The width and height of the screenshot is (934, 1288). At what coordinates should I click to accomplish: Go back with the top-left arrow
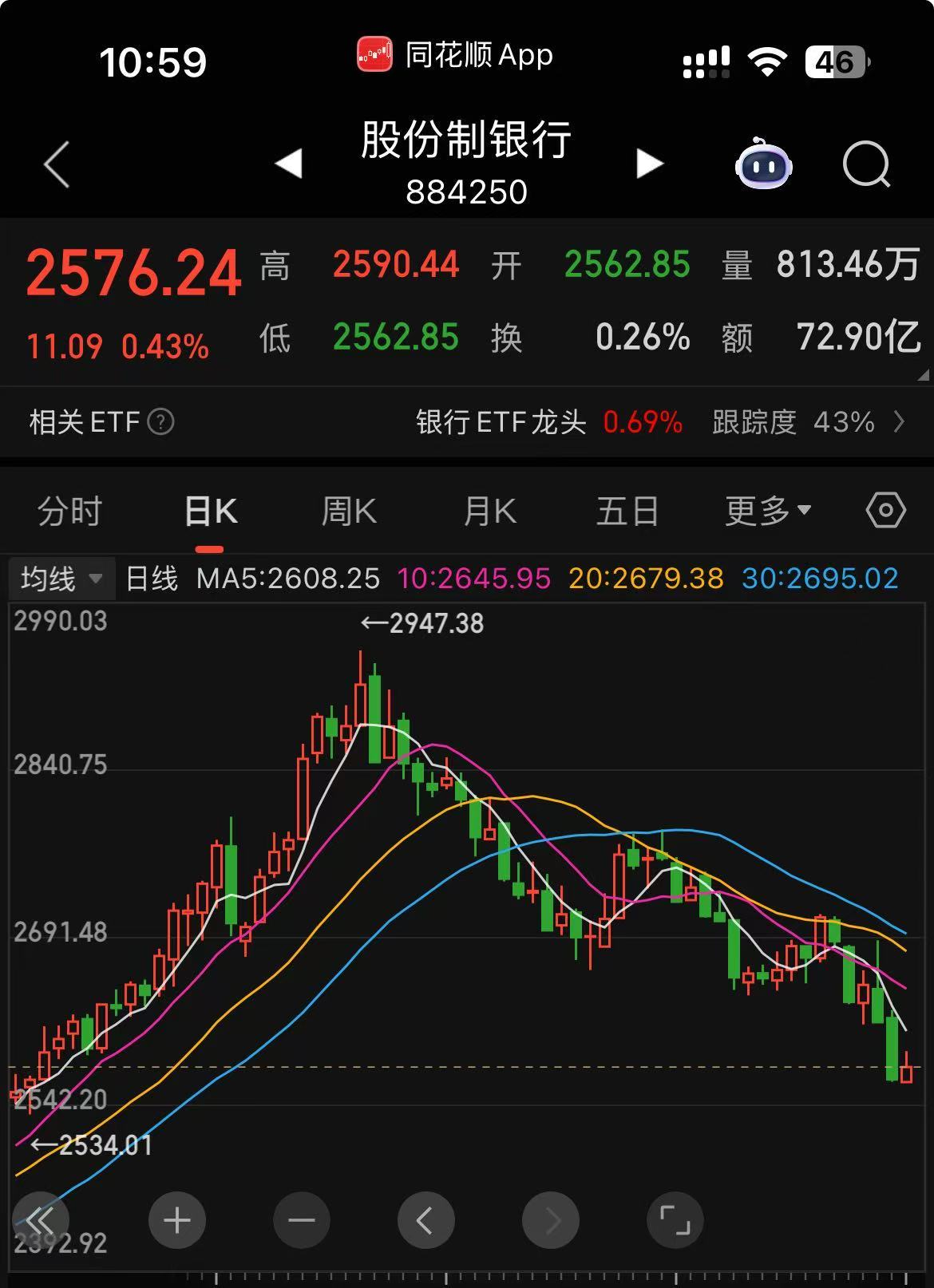pos(57,164)
